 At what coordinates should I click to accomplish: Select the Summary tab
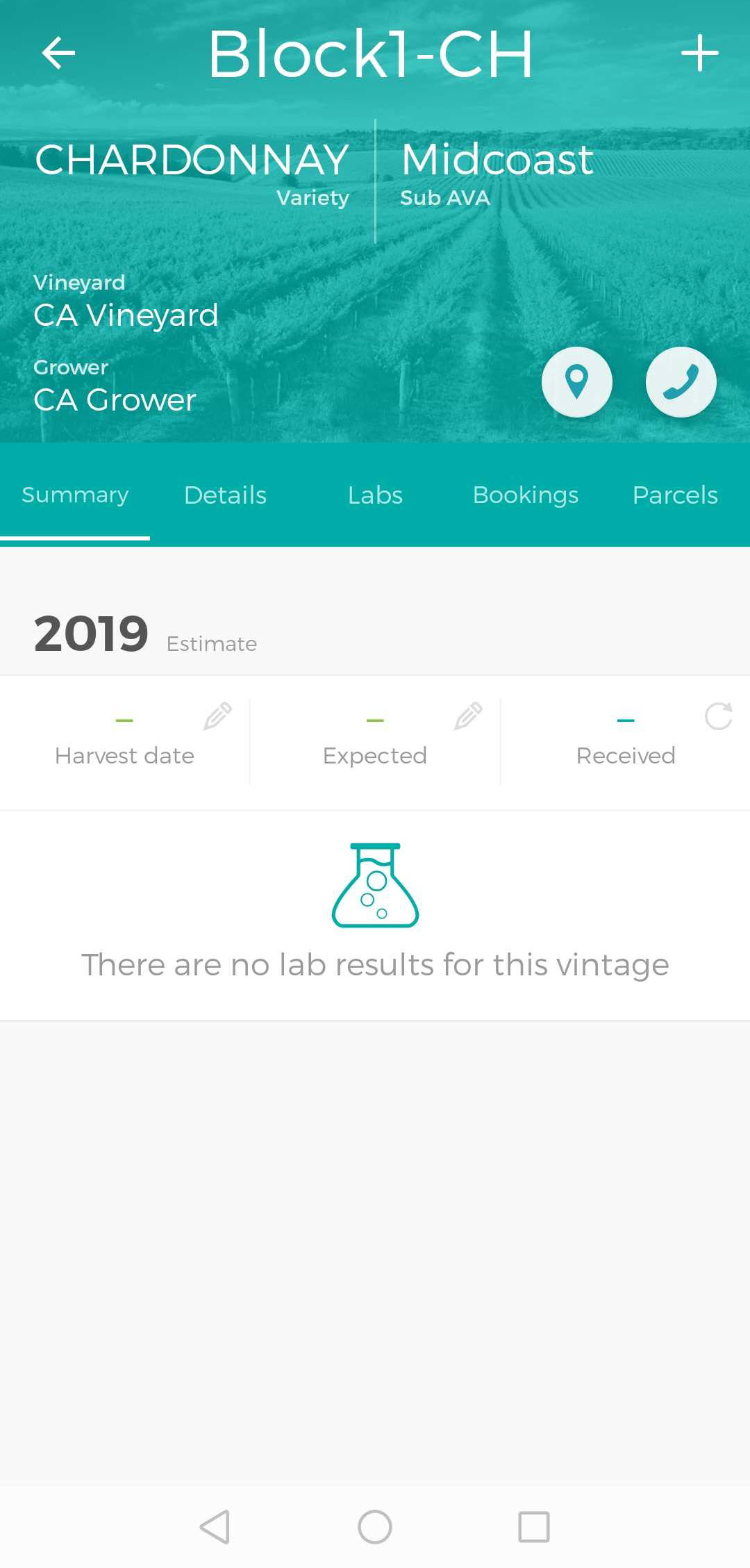pyautogui.click(x=75, y=495)
